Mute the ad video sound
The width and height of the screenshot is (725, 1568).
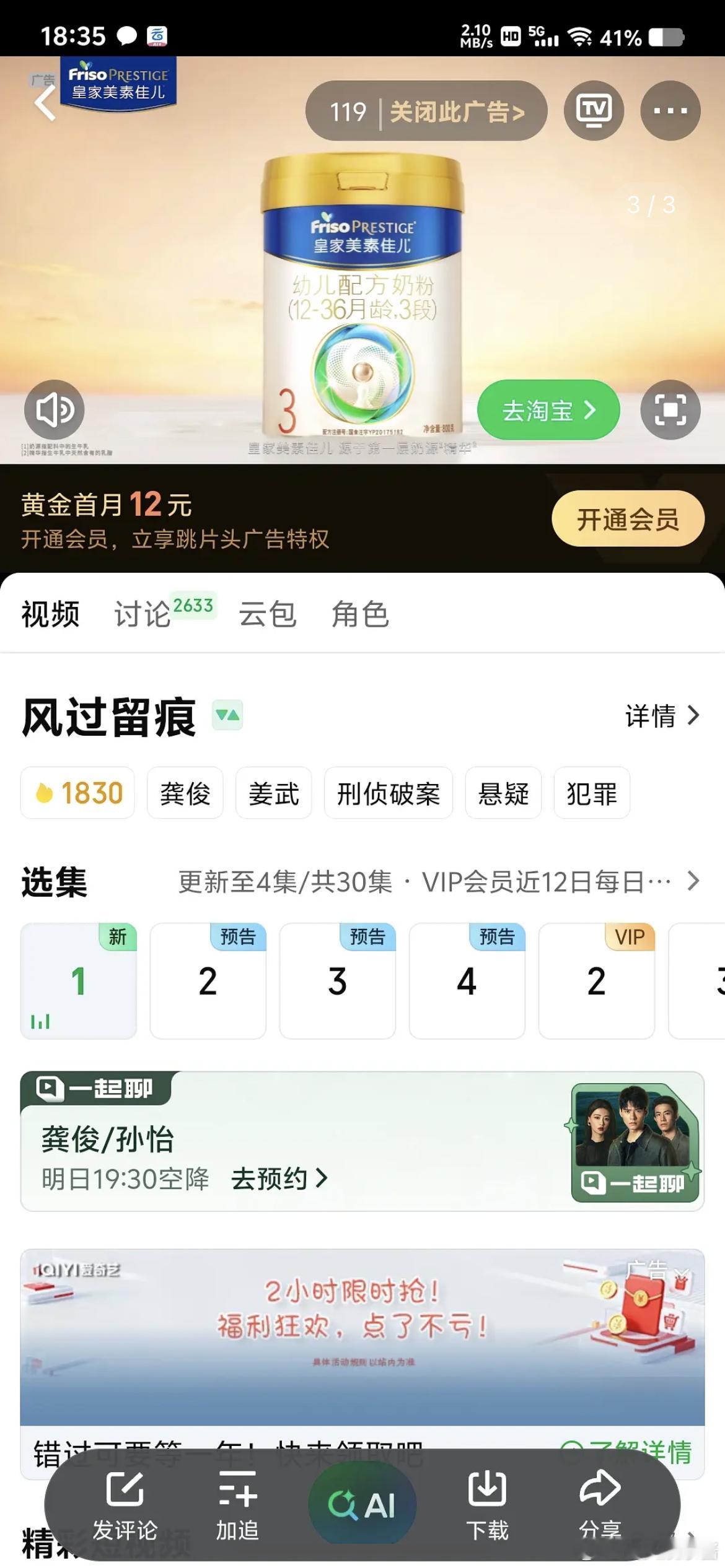point(55,409)
